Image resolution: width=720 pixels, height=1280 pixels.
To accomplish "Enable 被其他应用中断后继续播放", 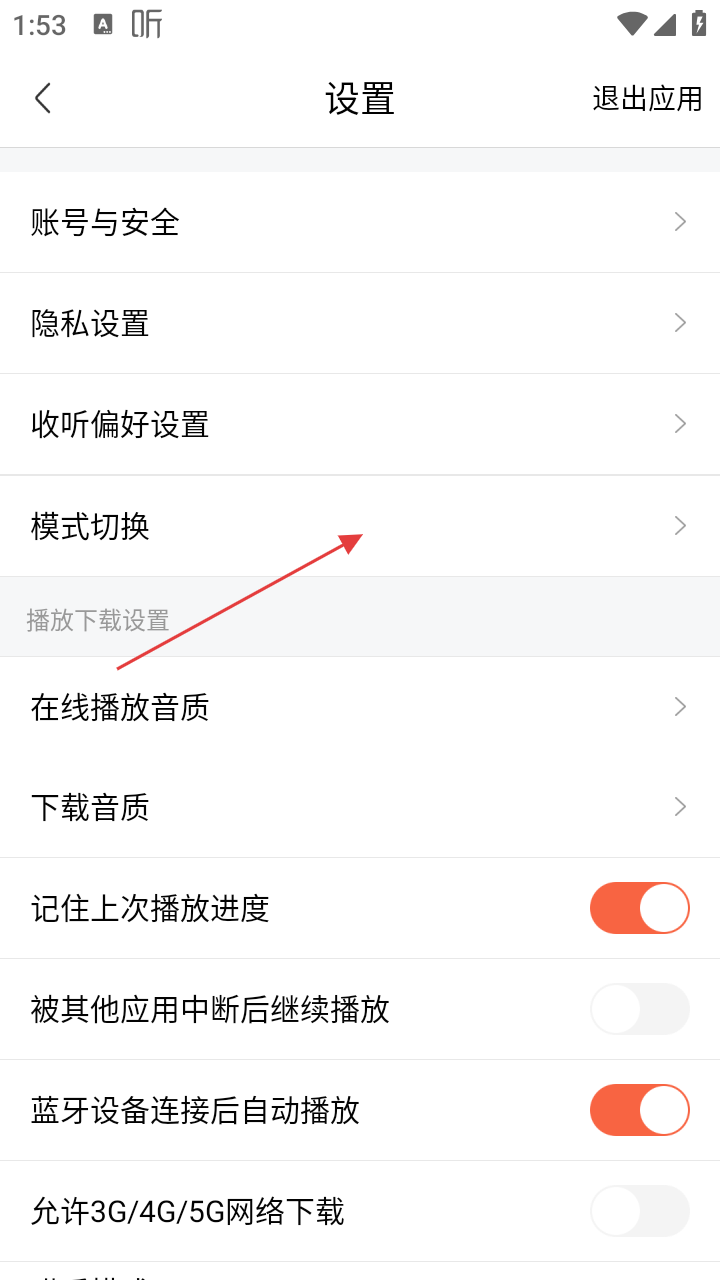I will (639, 1009).
